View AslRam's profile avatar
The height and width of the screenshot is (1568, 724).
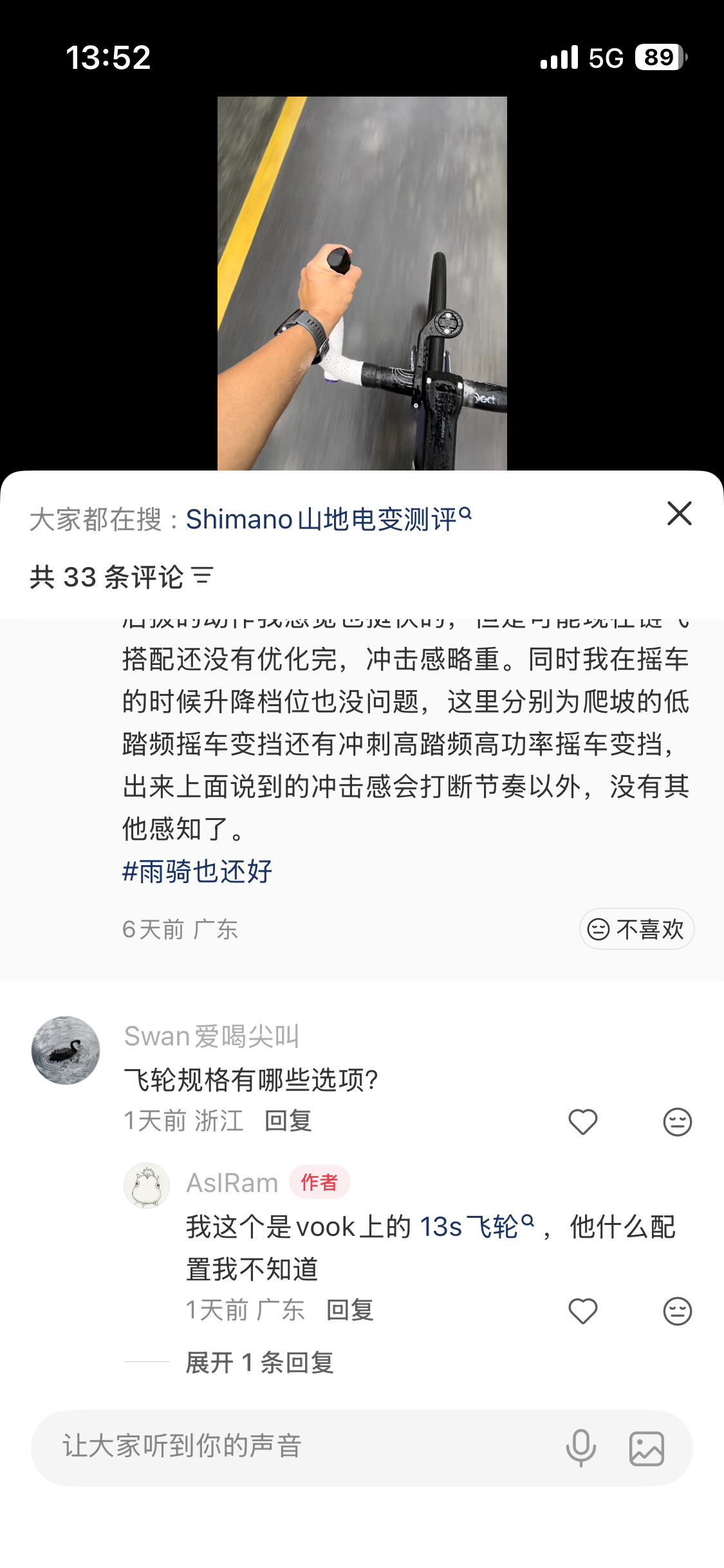click(x=147, y=1185)
